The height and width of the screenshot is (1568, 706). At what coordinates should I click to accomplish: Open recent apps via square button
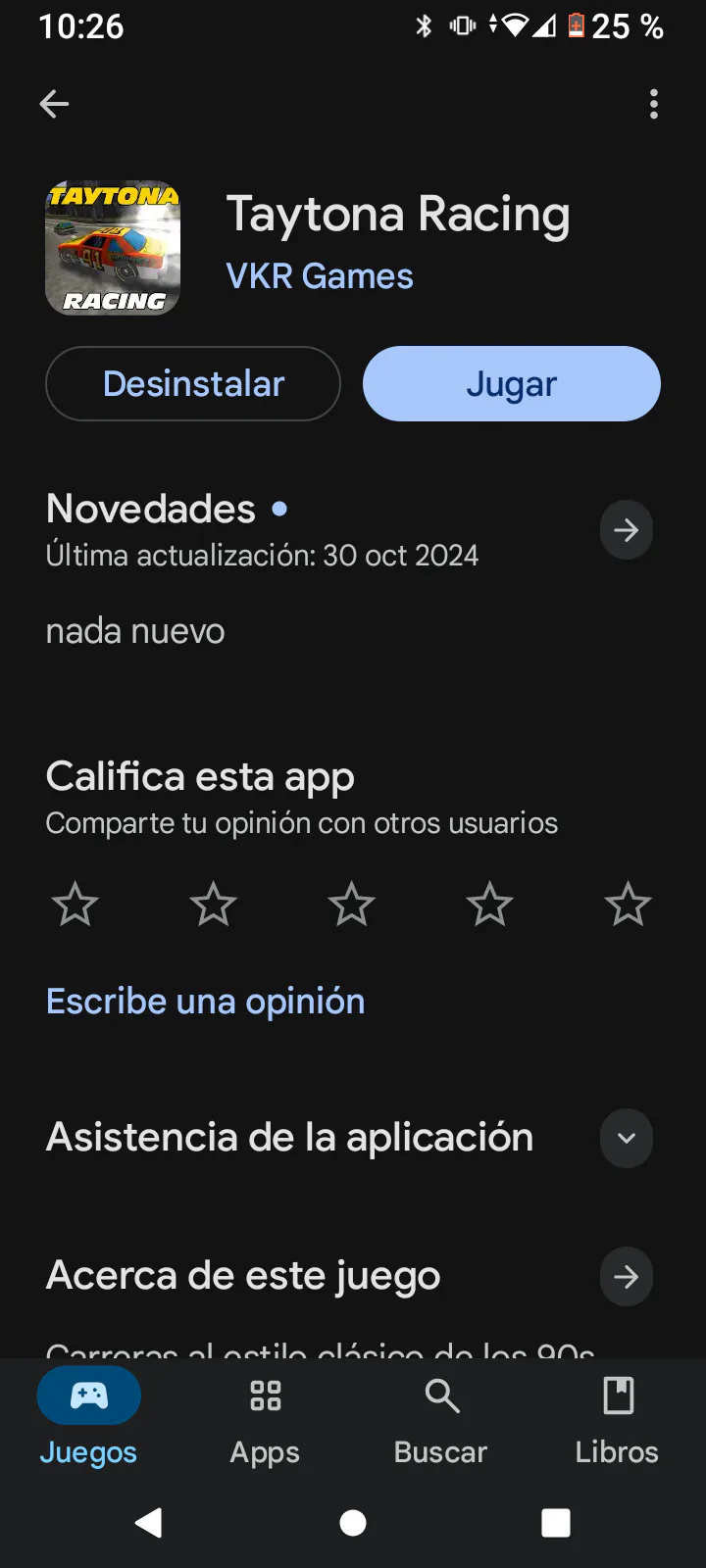pos(556,1523)
